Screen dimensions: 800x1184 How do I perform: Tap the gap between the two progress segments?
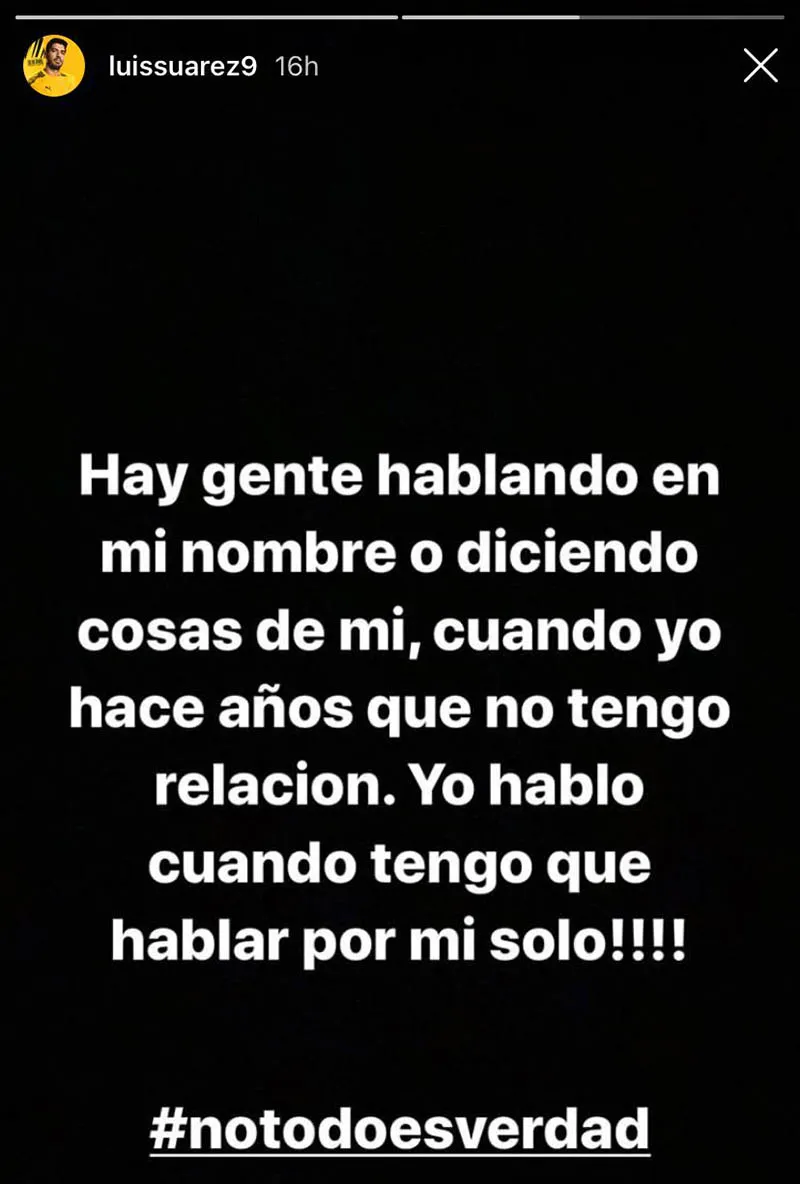click(x=400, y=15)
